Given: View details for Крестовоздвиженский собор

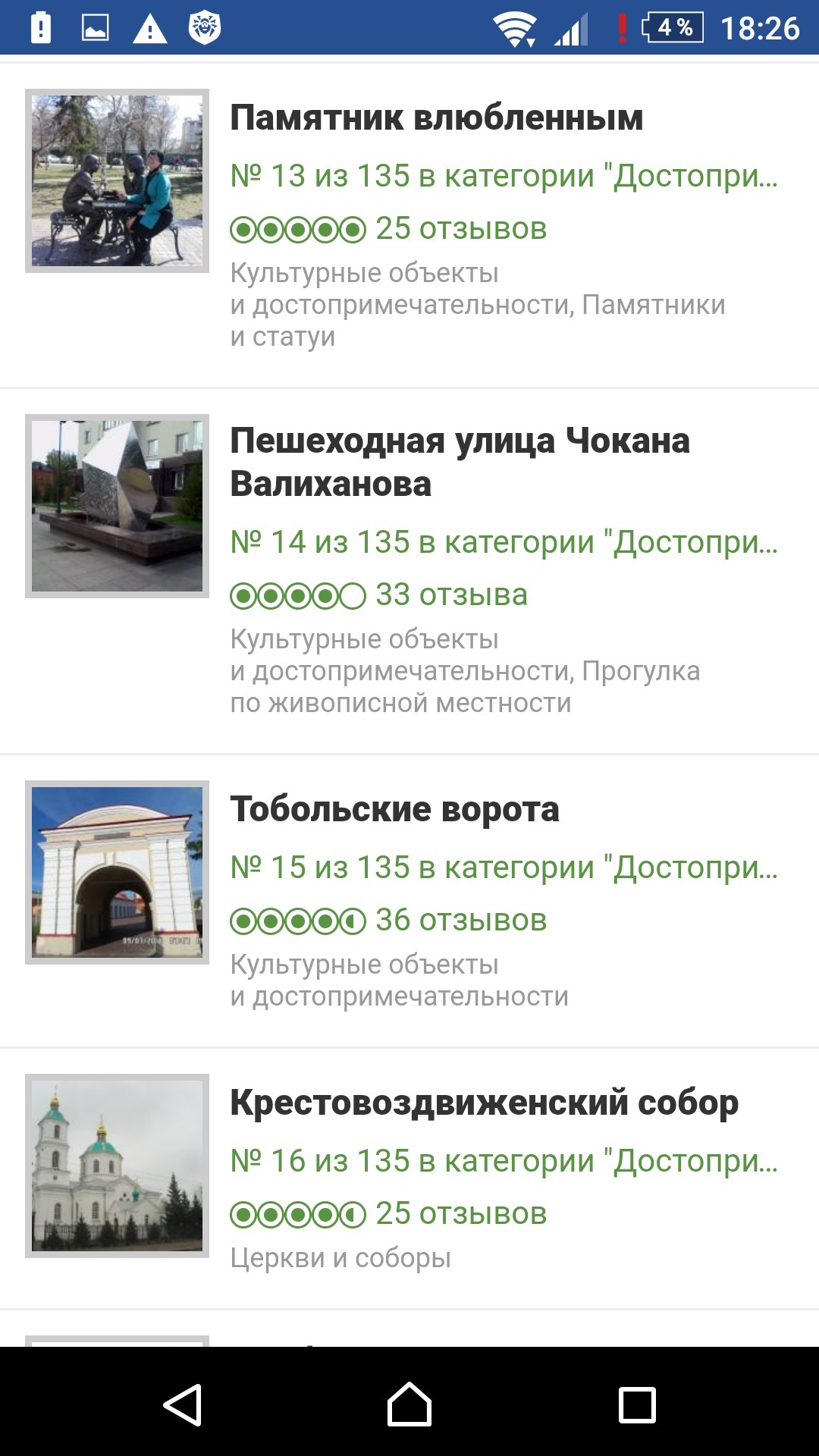Looking at the screenshot, I should [x=409, y=1179].
